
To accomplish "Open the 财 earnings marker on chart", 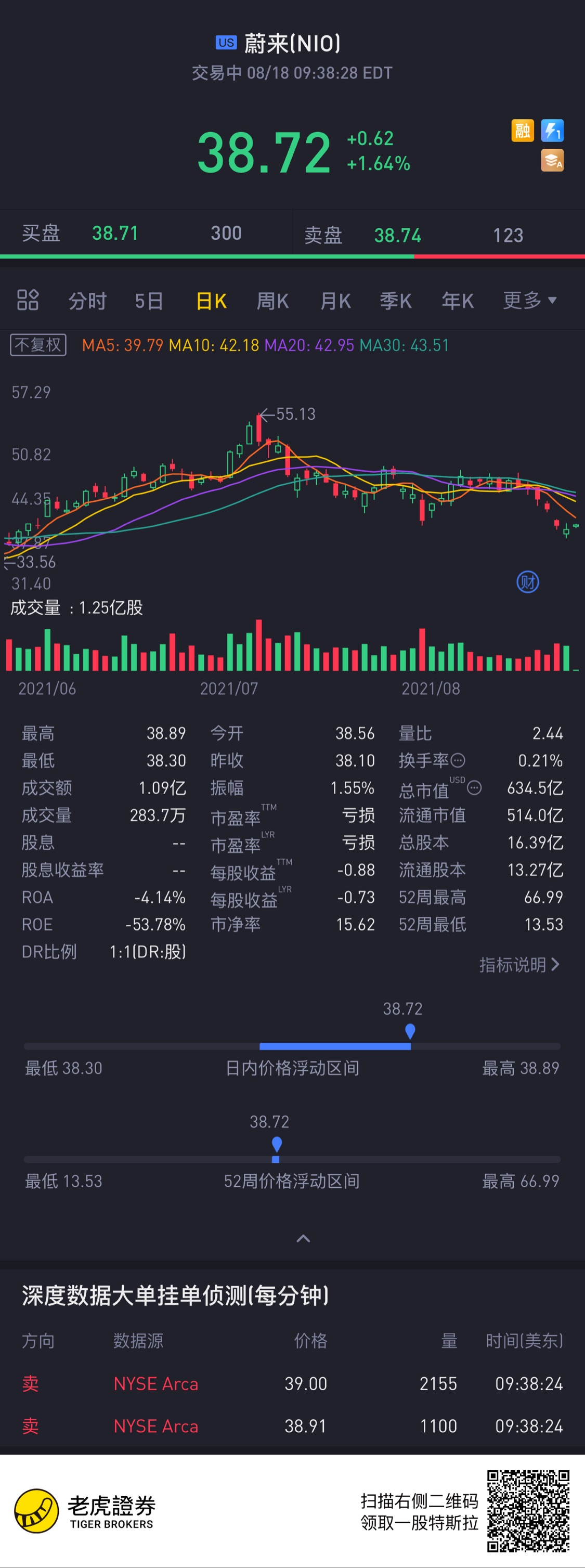I will 528,582.
